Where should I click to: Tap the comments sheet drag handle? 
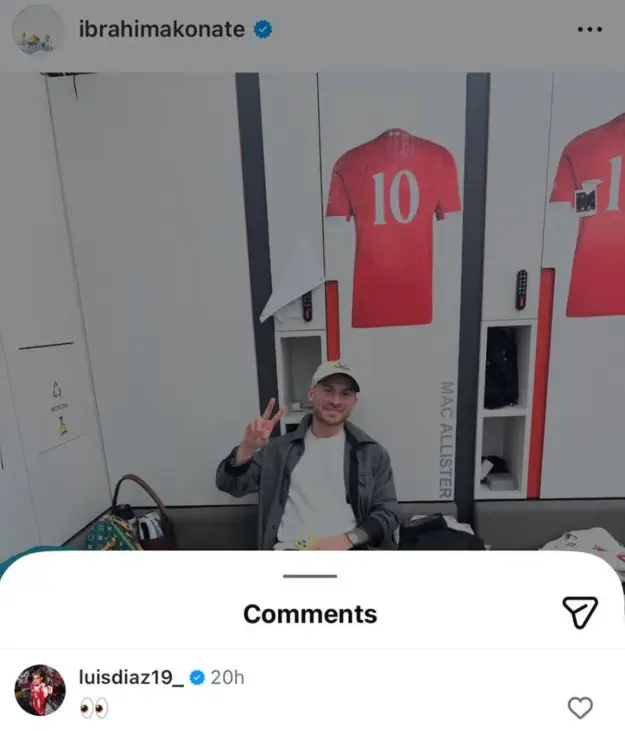click(310, 576)
